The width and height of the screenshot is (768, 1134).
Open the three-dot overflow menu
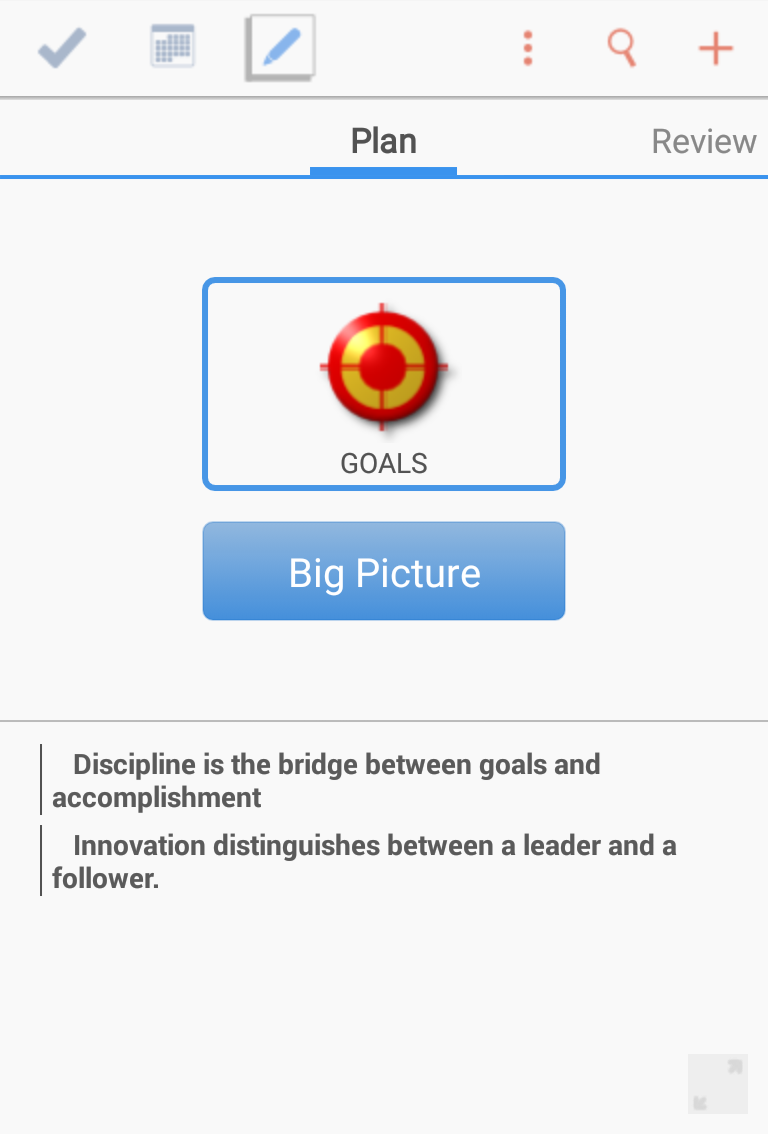click(528, 48)
